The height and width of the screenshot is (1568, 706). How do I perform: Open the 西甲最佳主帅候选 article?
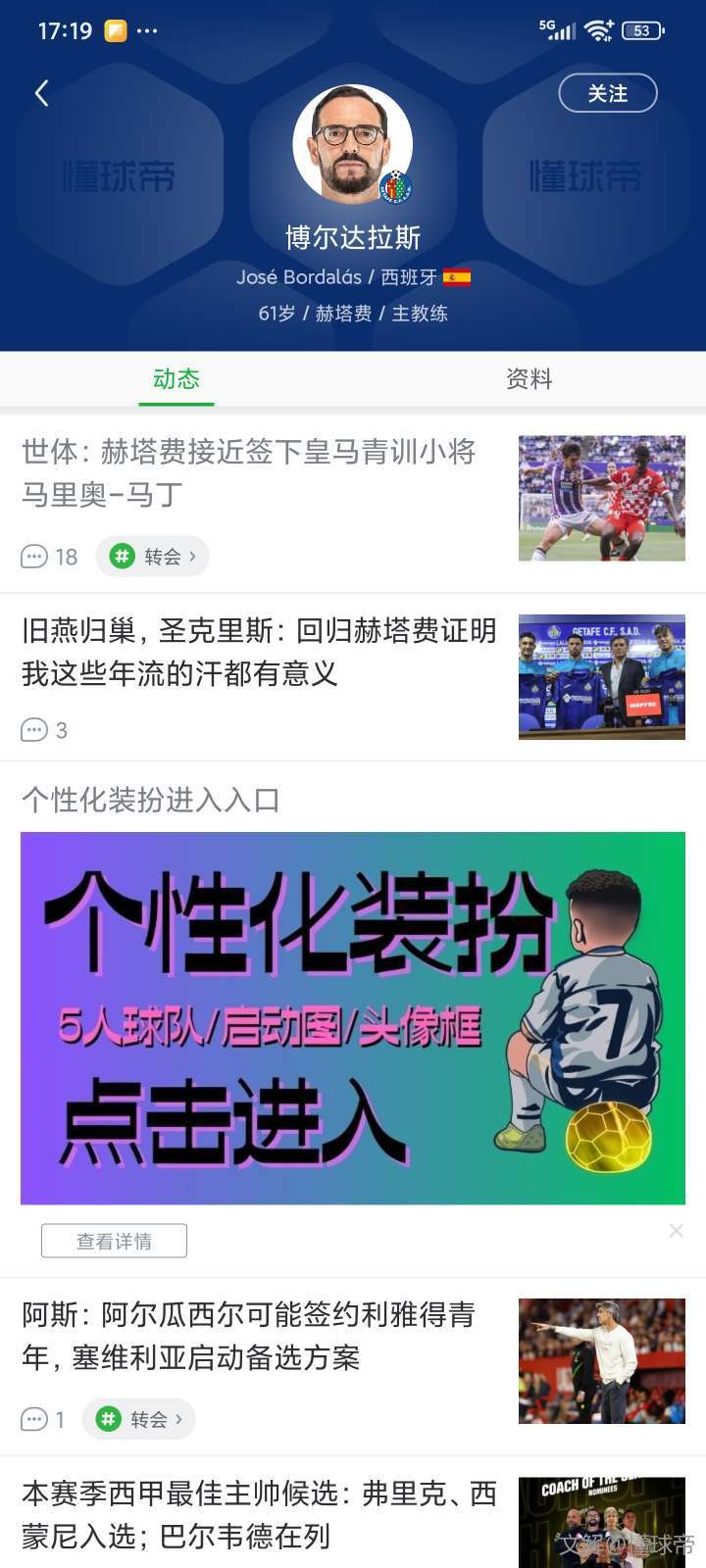pyautogui.click(x=259, y=1514)
